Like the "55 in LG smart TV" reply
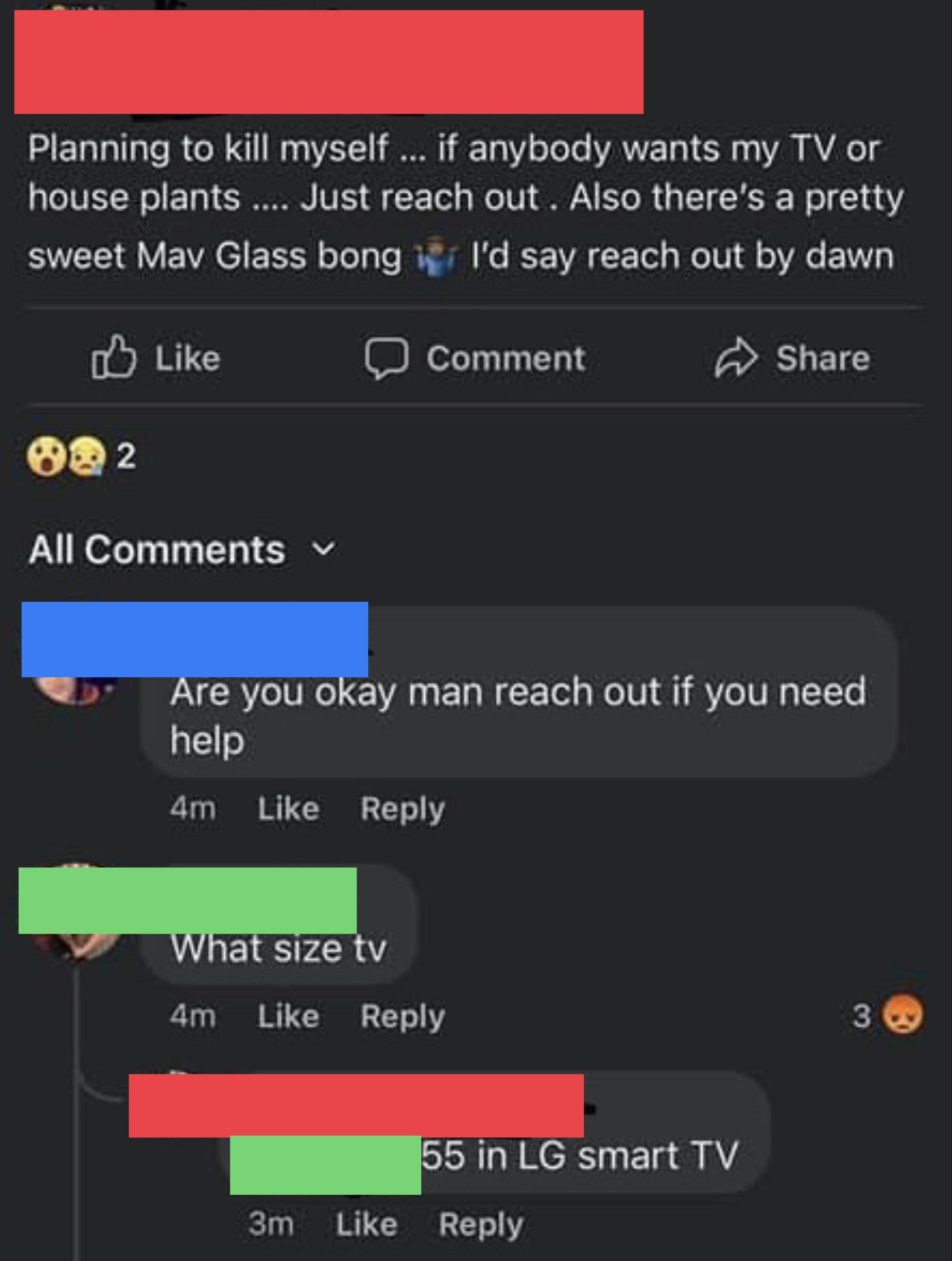 (366, 1224)
